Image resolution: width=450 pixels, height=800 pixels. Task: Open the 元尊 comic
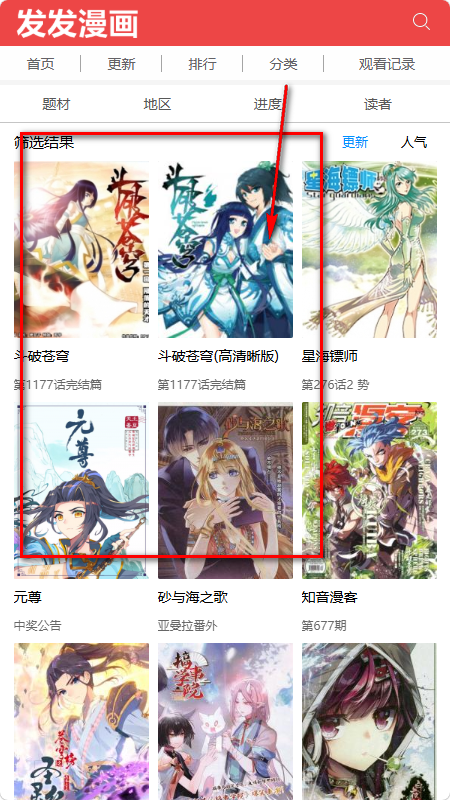tap(82, 490)
